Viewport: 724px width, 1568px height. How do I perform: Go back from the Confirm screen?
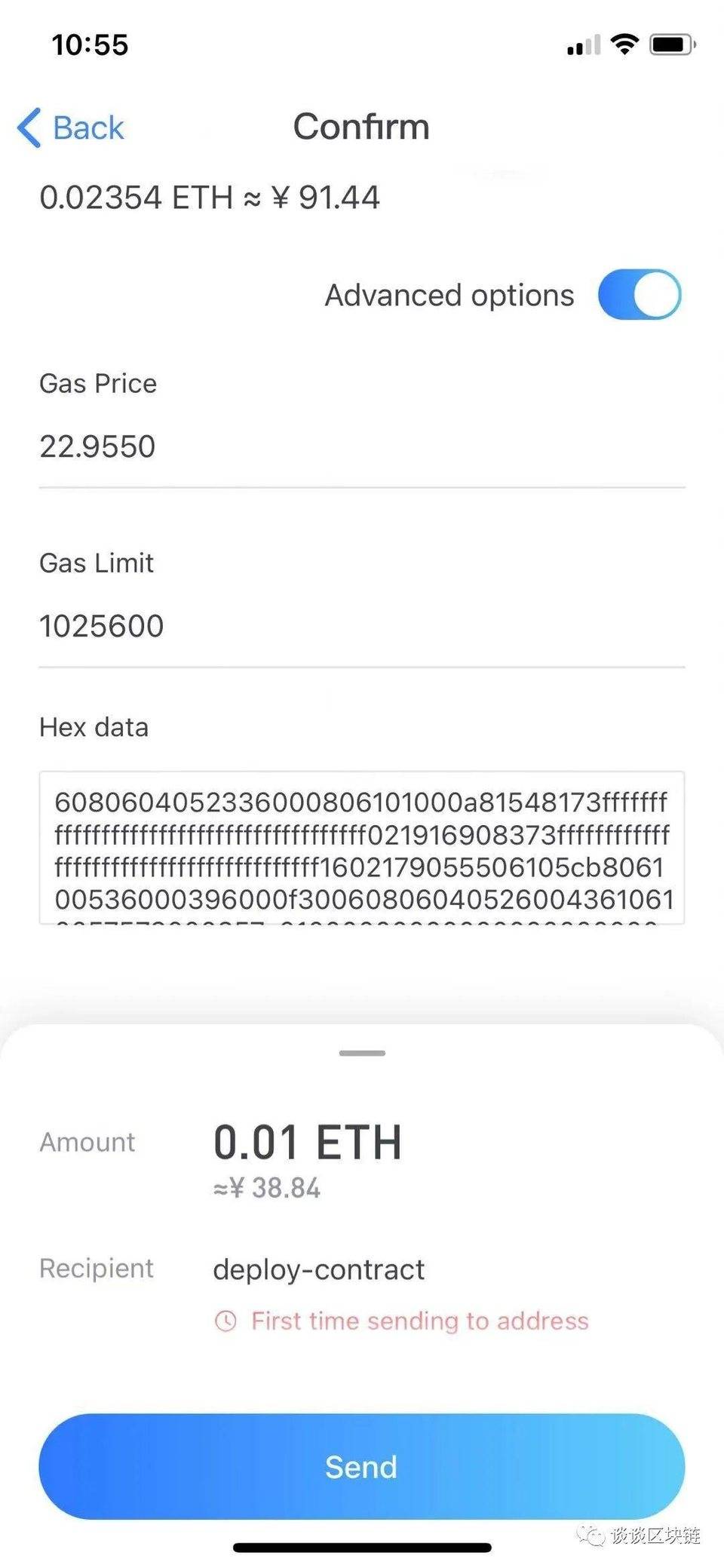(x=71, y=127)
